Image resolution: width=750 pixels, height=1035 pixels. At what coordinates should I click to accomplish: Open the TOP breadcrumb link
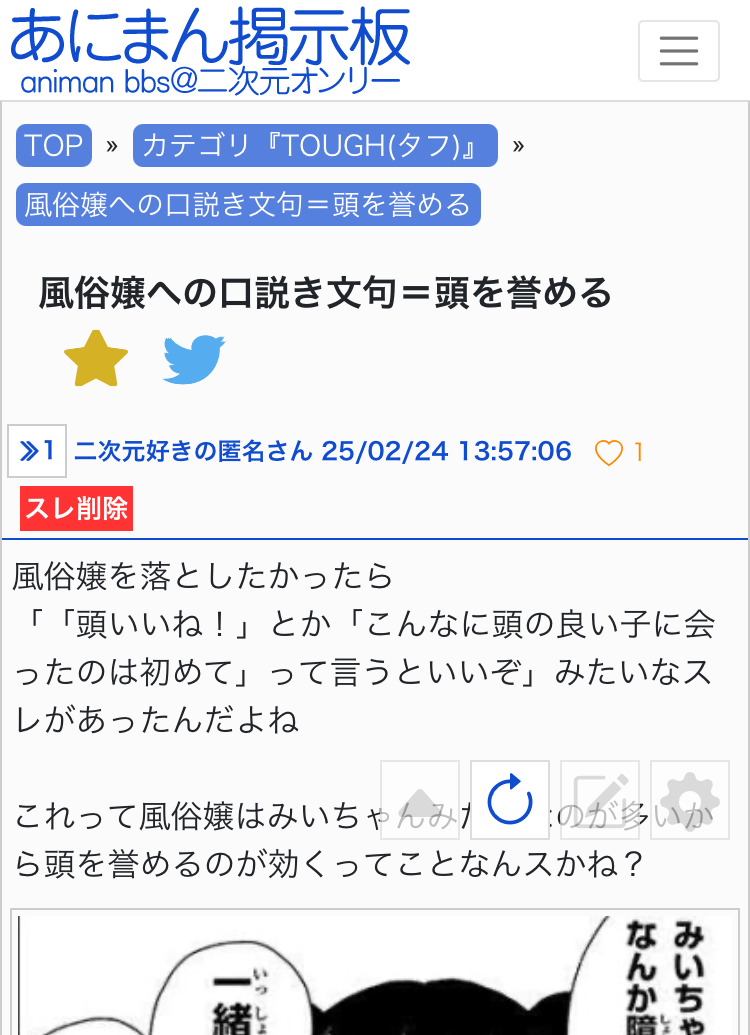click(x=54, y=146)
